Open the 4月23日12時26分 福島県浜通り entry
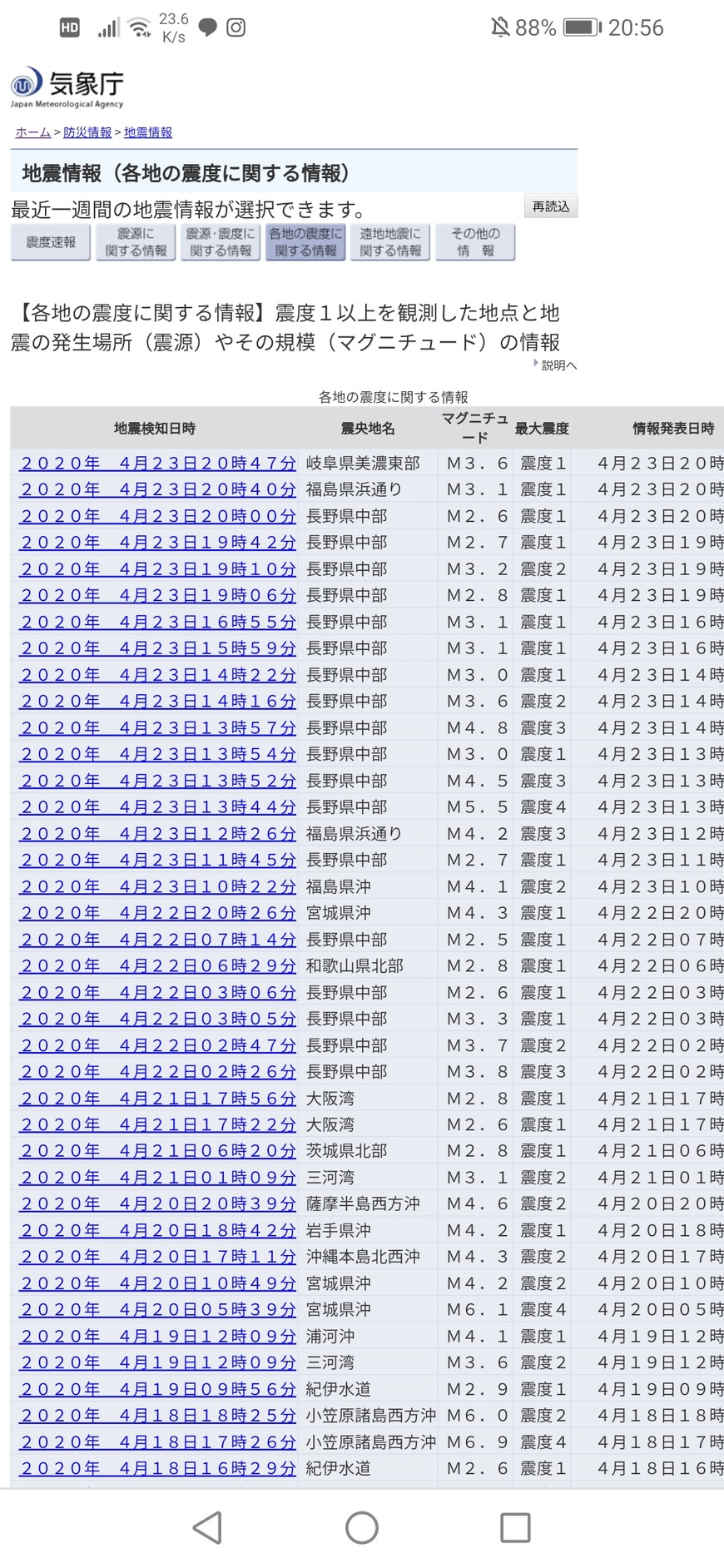Viewport: 724px width, 1568px height. 158,834
